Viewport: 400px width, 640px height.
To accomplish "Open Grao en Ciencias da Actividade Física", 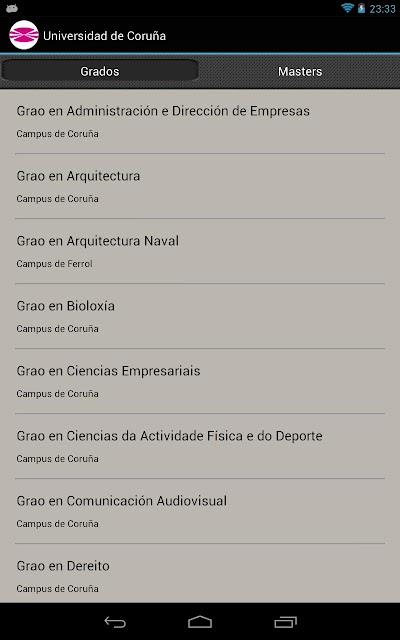I will tap(200, 446).
